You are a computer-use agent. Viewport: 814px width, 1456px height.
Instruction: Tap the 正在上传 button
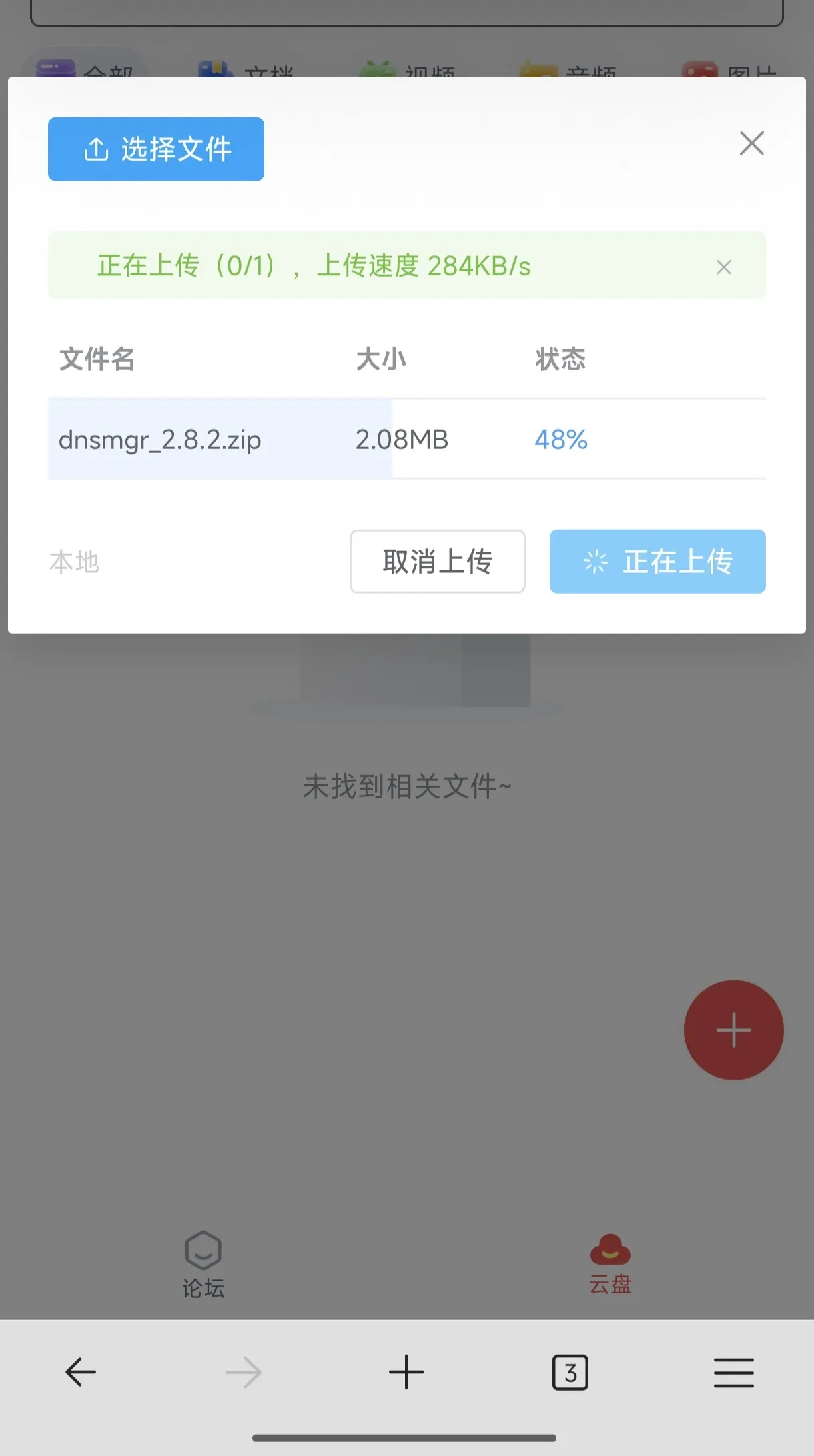point(657,562)
